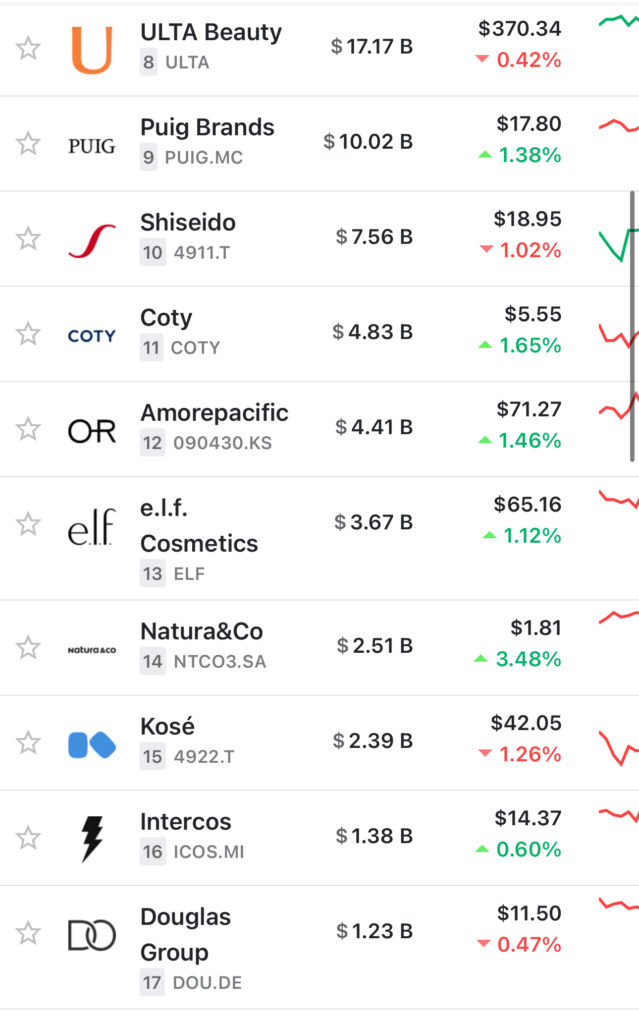Mark Coty as favorite with star
639x1024 pixels.
pyautogui.click(x=28, y=334)
